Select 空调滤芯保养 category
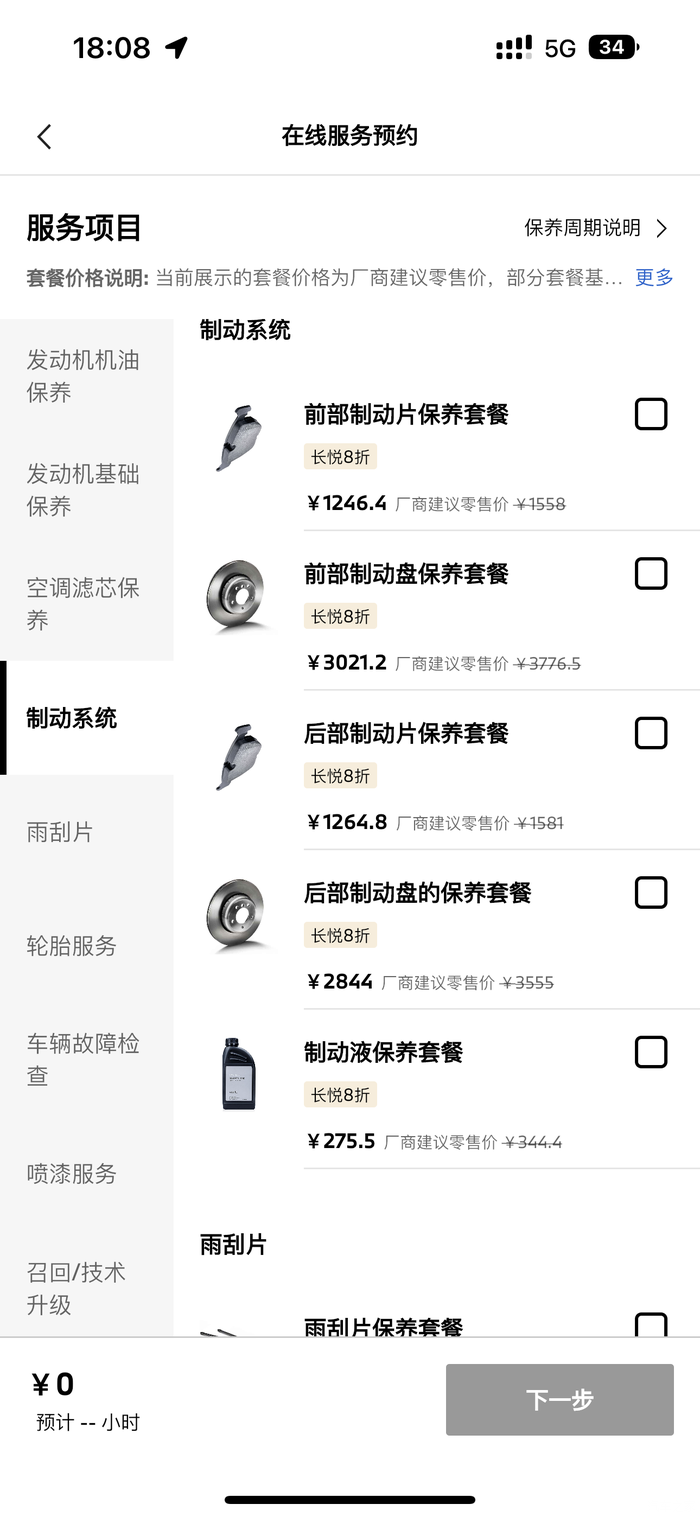The image size is (700, 1517). [x=84, y=604]
